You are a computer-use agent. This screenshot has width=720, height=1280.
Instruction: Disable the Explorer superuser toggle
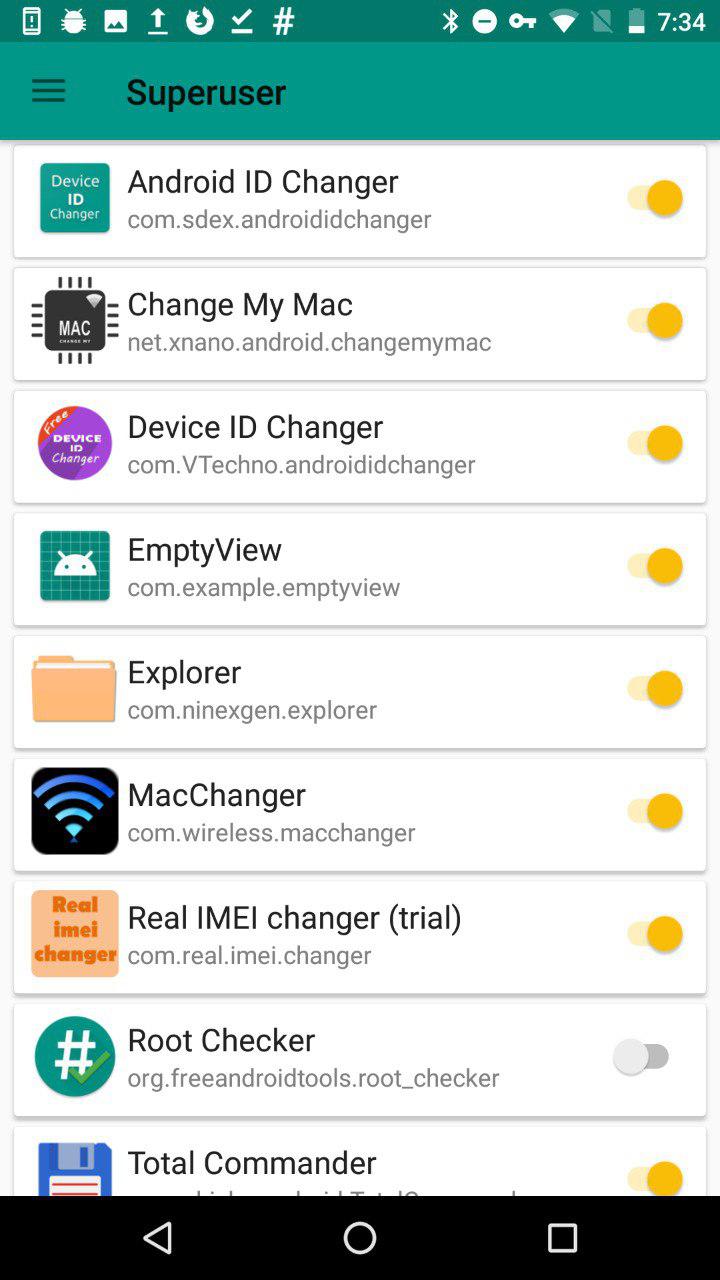651,689
